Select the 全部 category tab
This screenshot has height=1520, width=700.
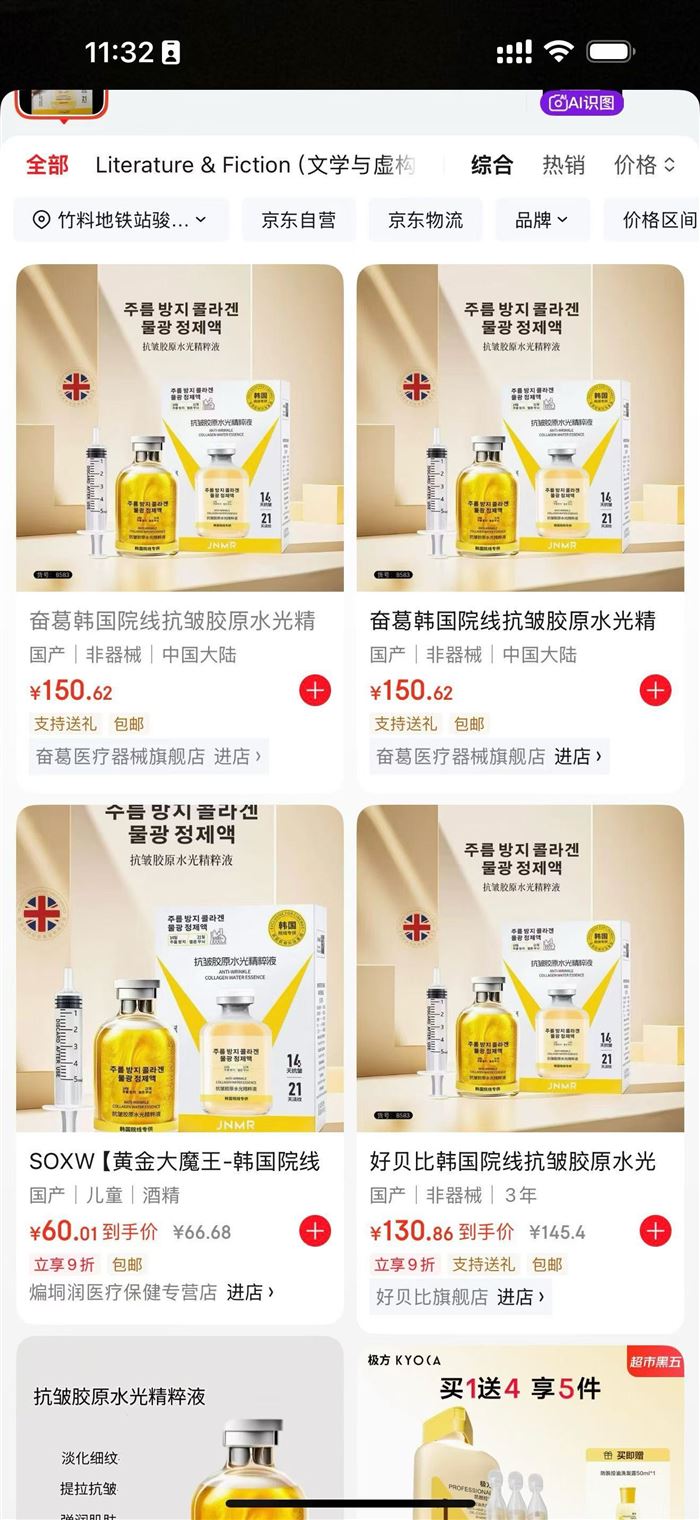(47, 165)
